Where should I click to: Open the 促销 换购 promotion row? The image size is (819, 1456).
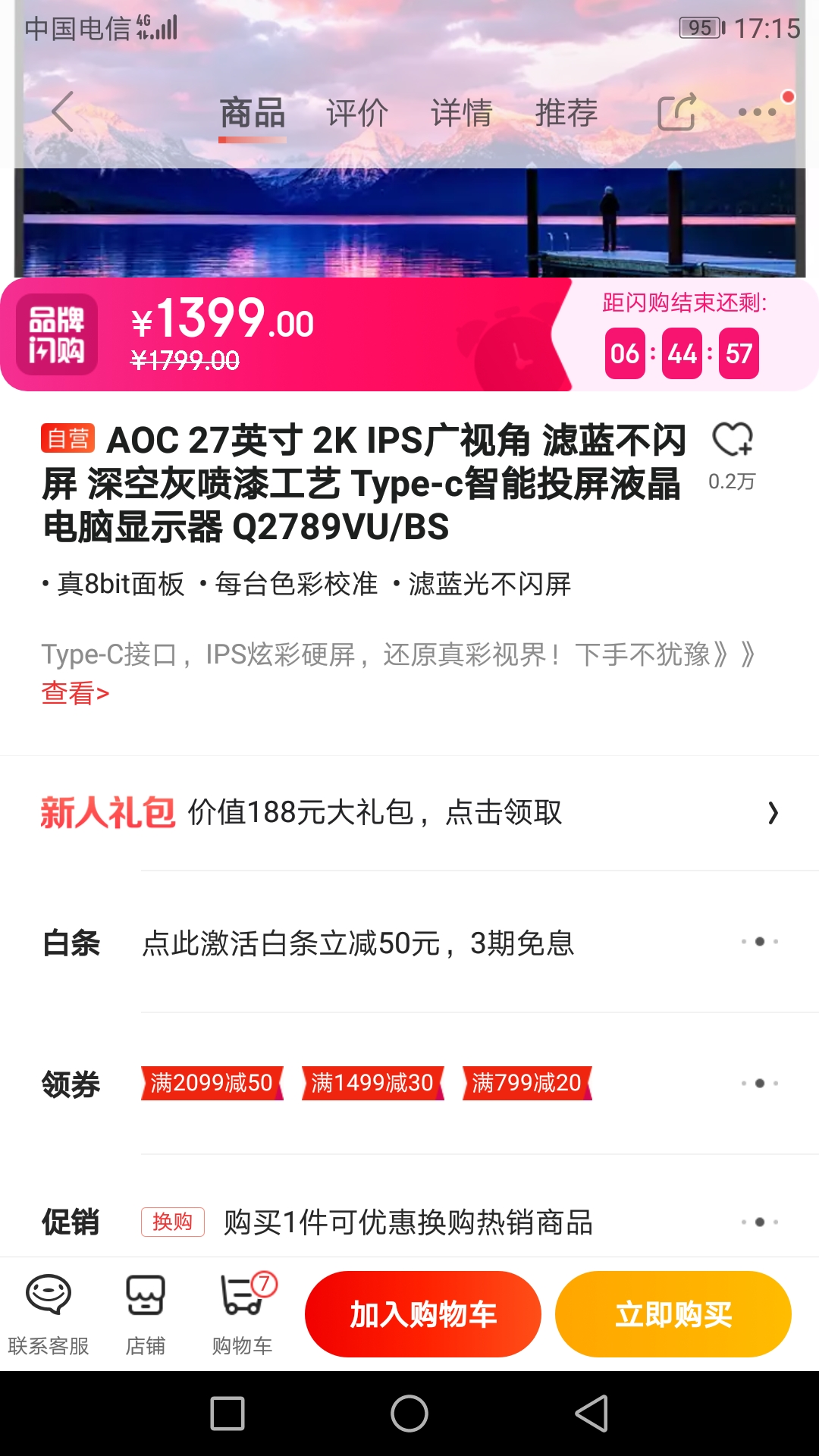[409, 1222]
